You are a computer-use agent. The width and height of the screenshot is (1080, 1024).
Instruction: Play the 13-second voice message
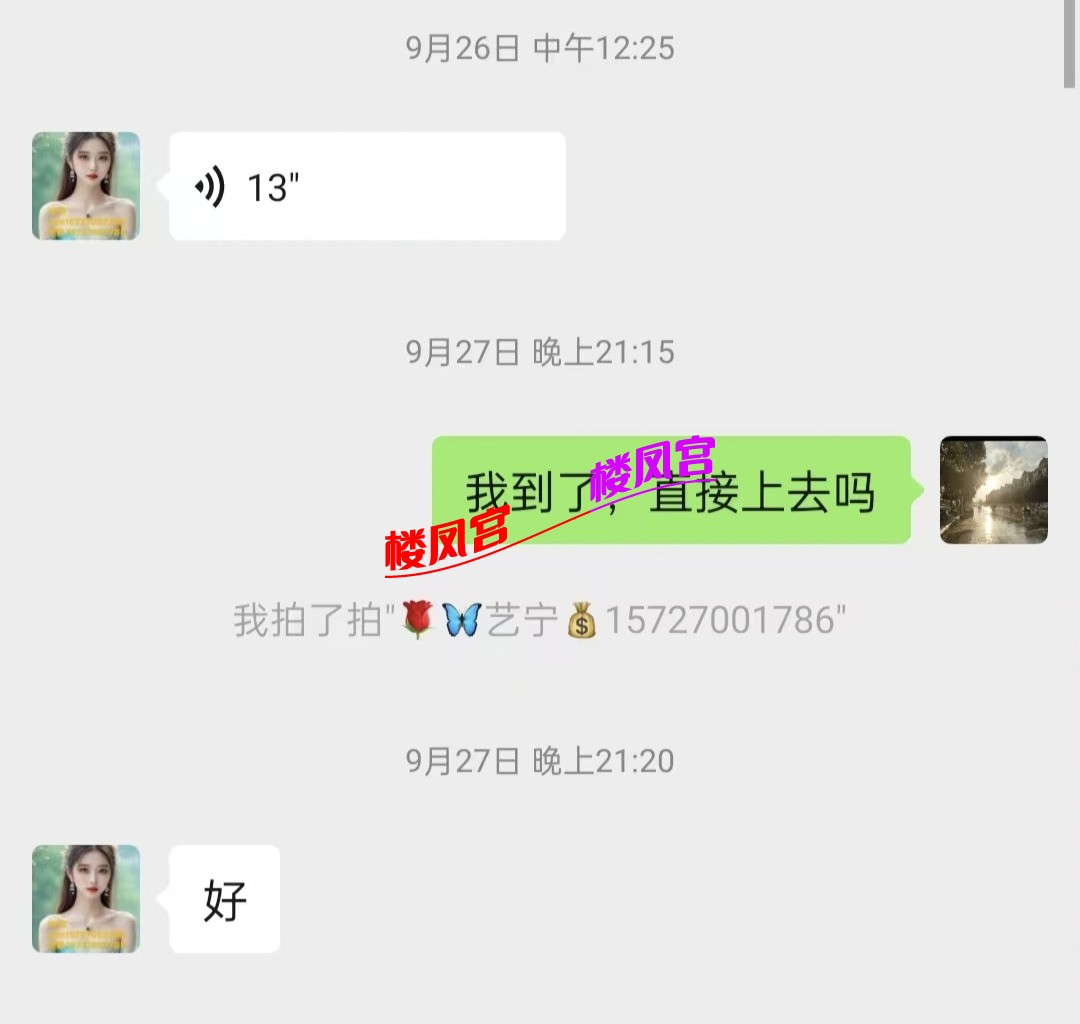click(366, 186)
